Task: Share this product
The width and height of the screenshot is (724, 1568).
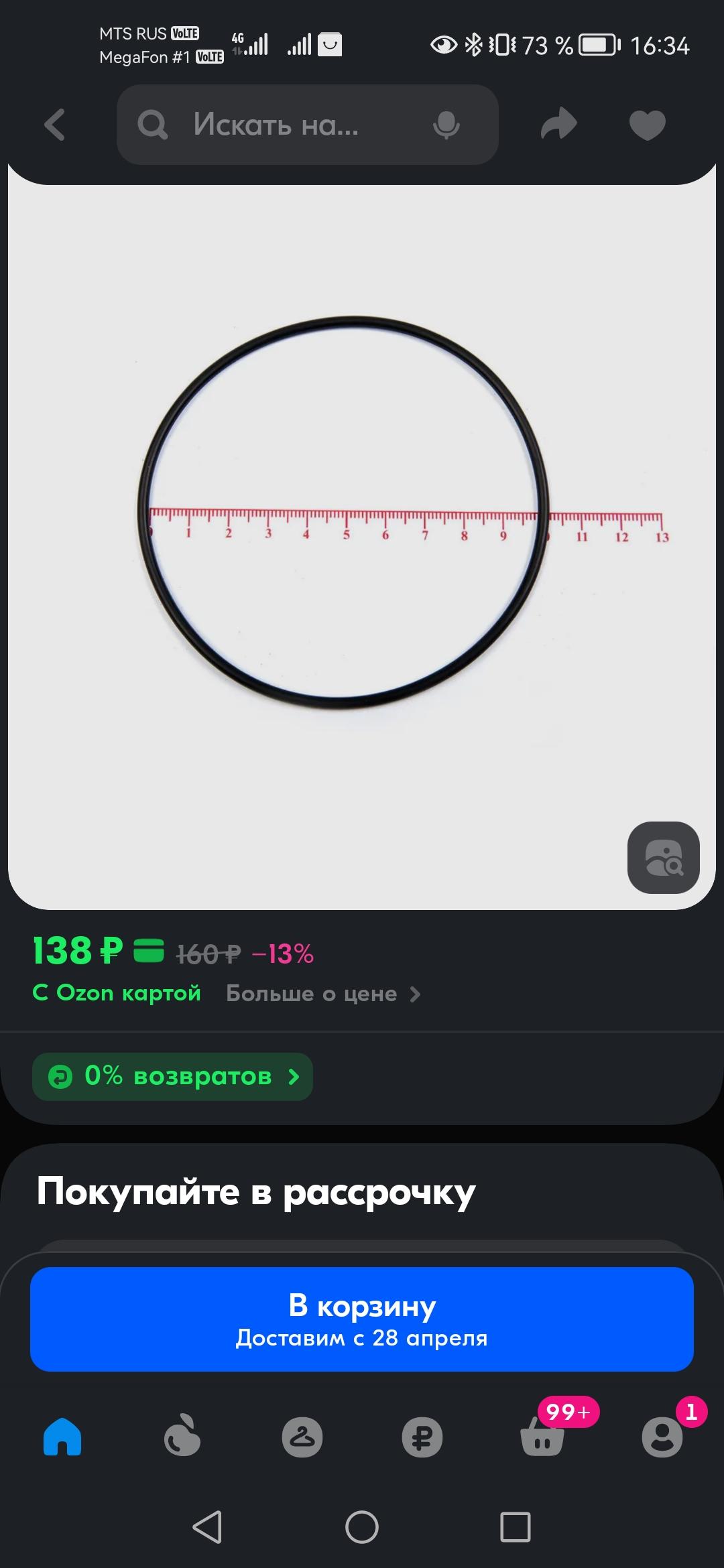Action: (559, 125)
